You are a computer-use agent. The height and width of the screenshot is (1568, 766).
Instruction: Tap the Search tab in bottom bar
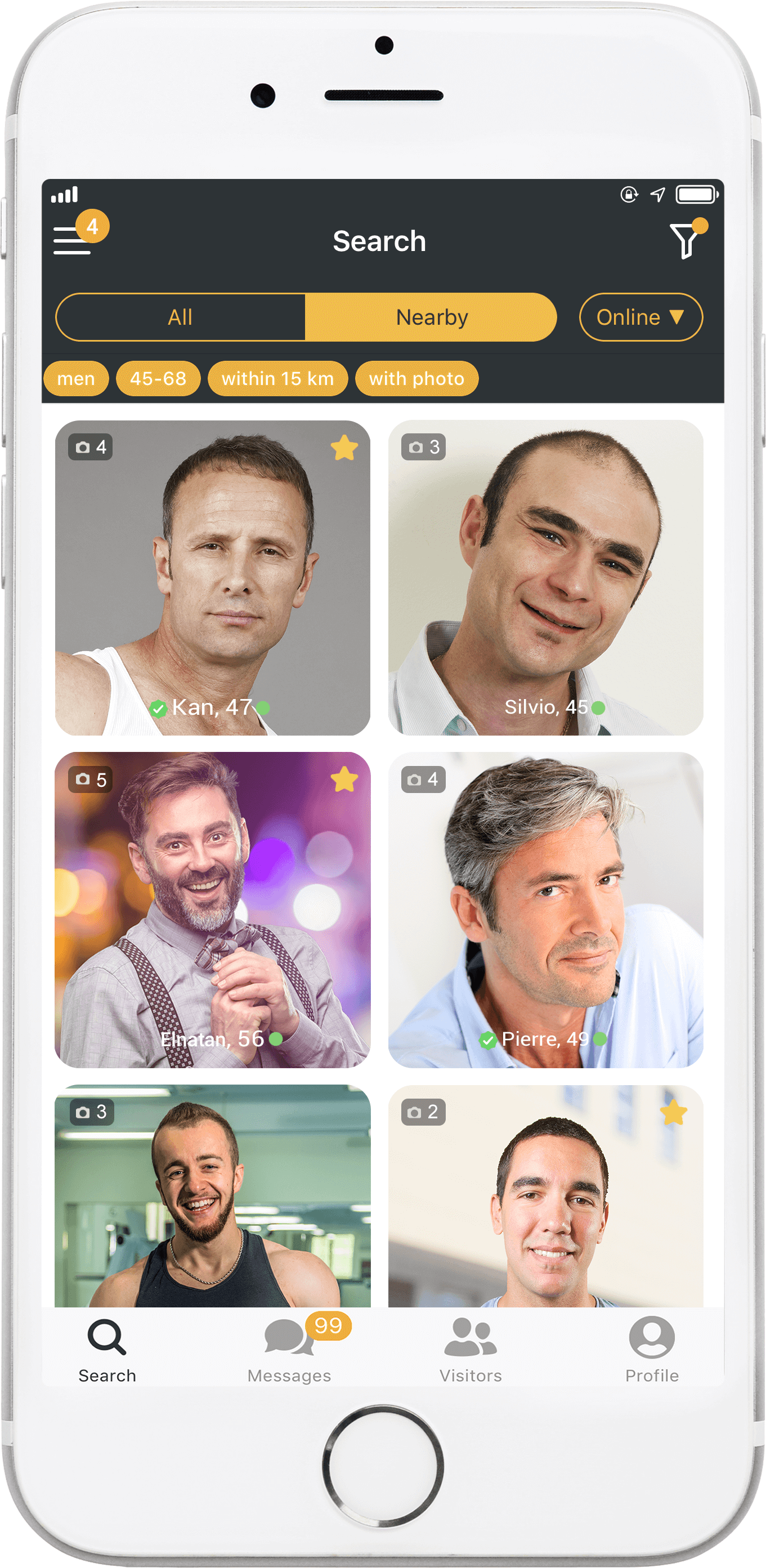[x=107, y=1349]
